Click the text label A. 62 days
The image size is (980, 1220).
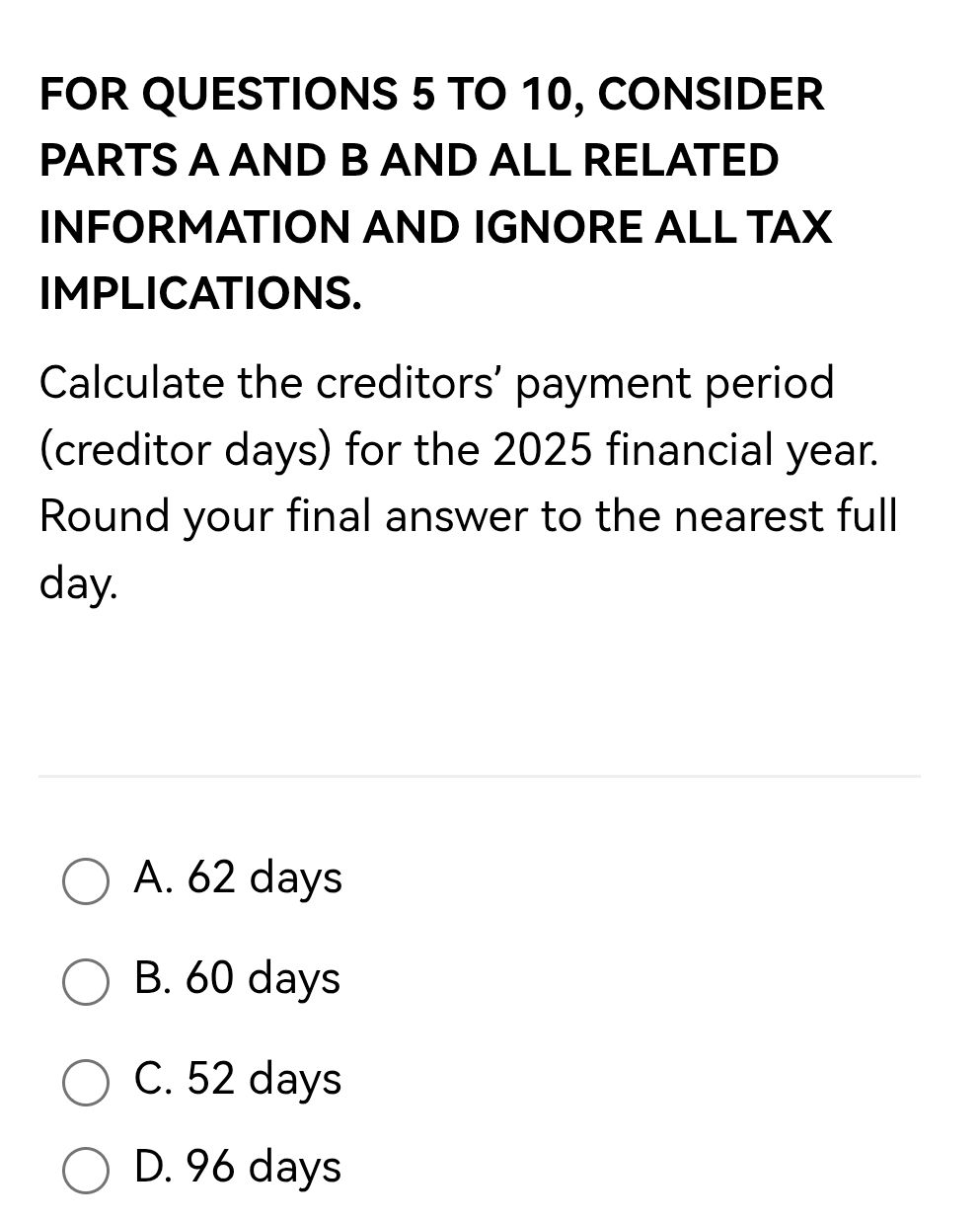coord(237,877)
